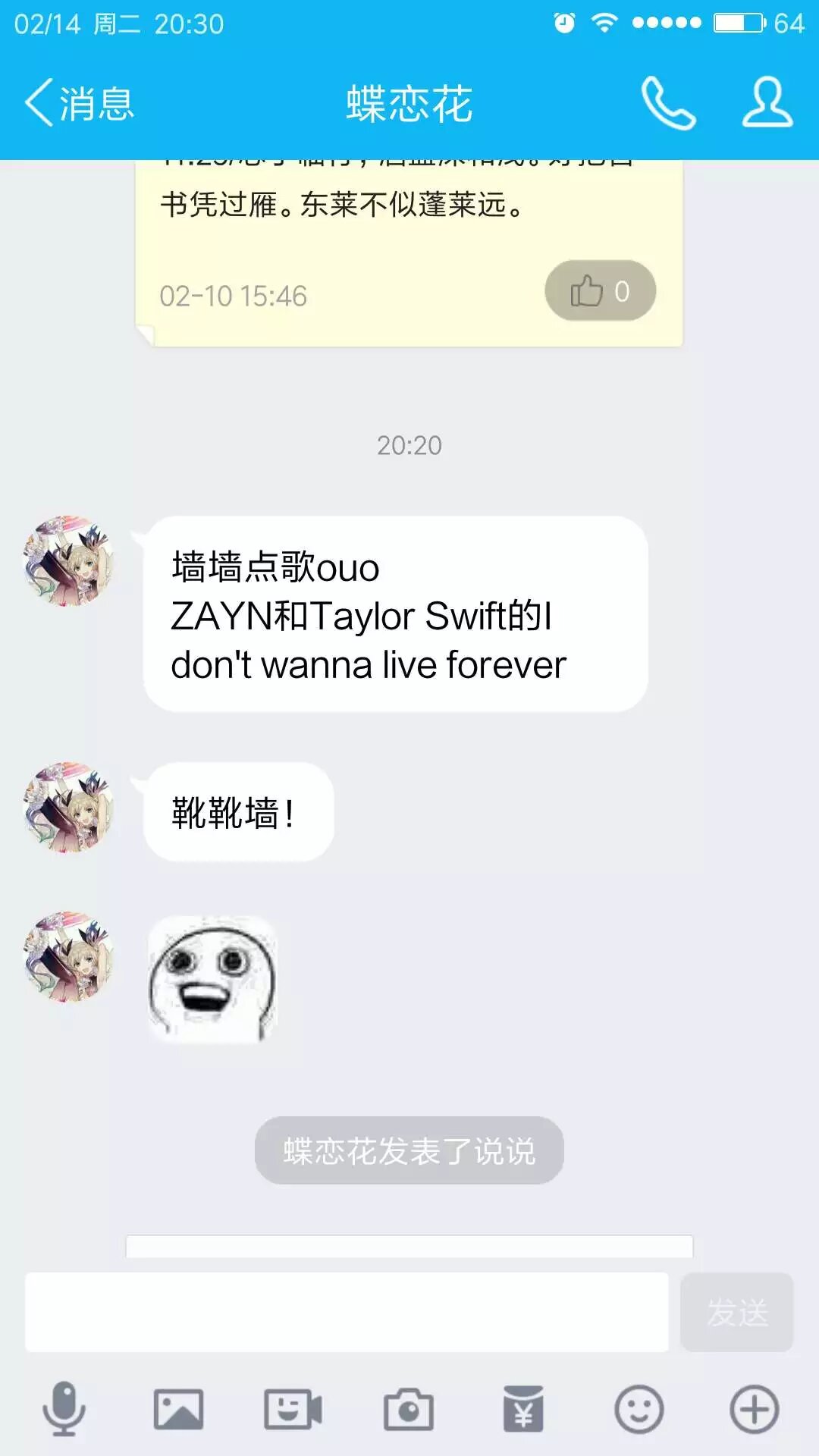Send a red packet
The image size is (819, 1456).
pos(523,1410)
